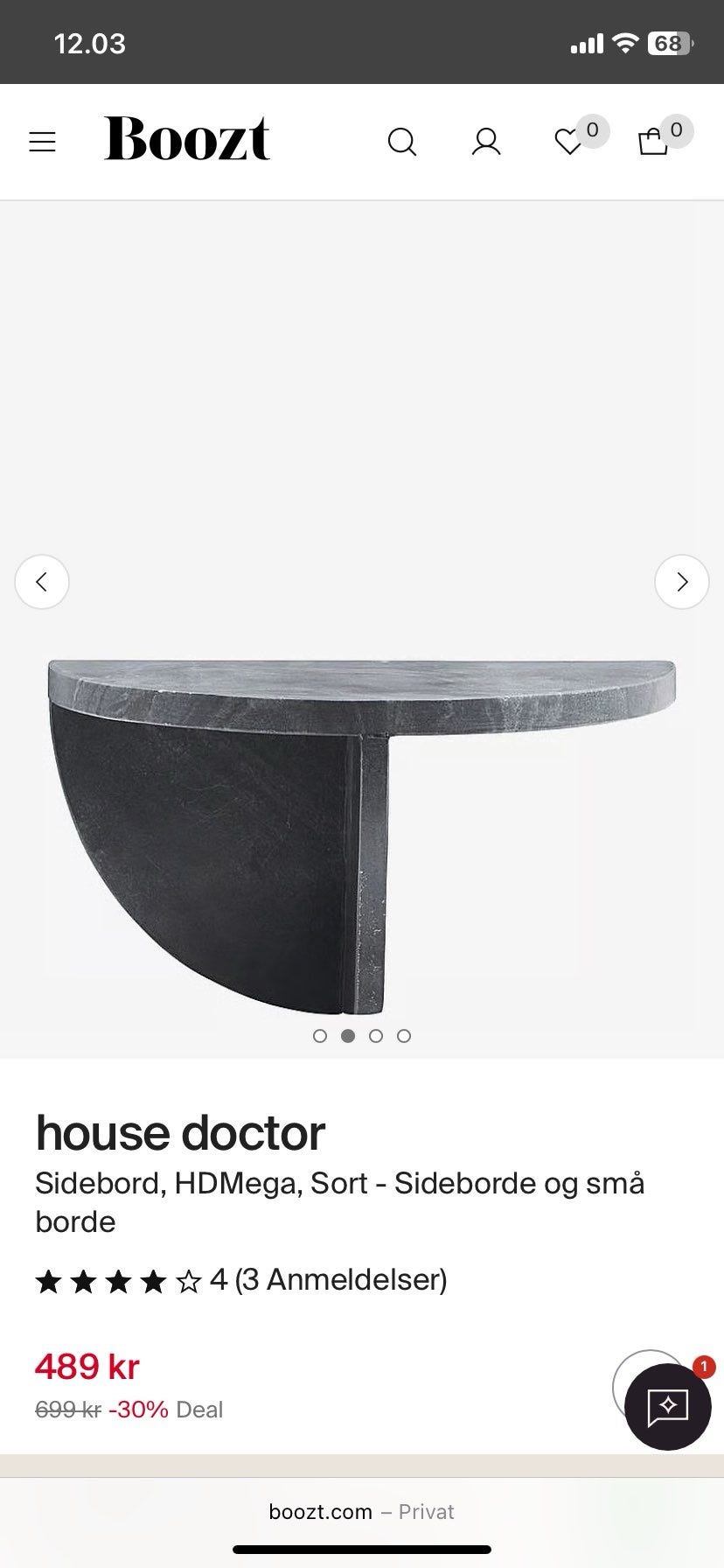View the wishlist heart
Screen dimensions: 724x1568
569,142
